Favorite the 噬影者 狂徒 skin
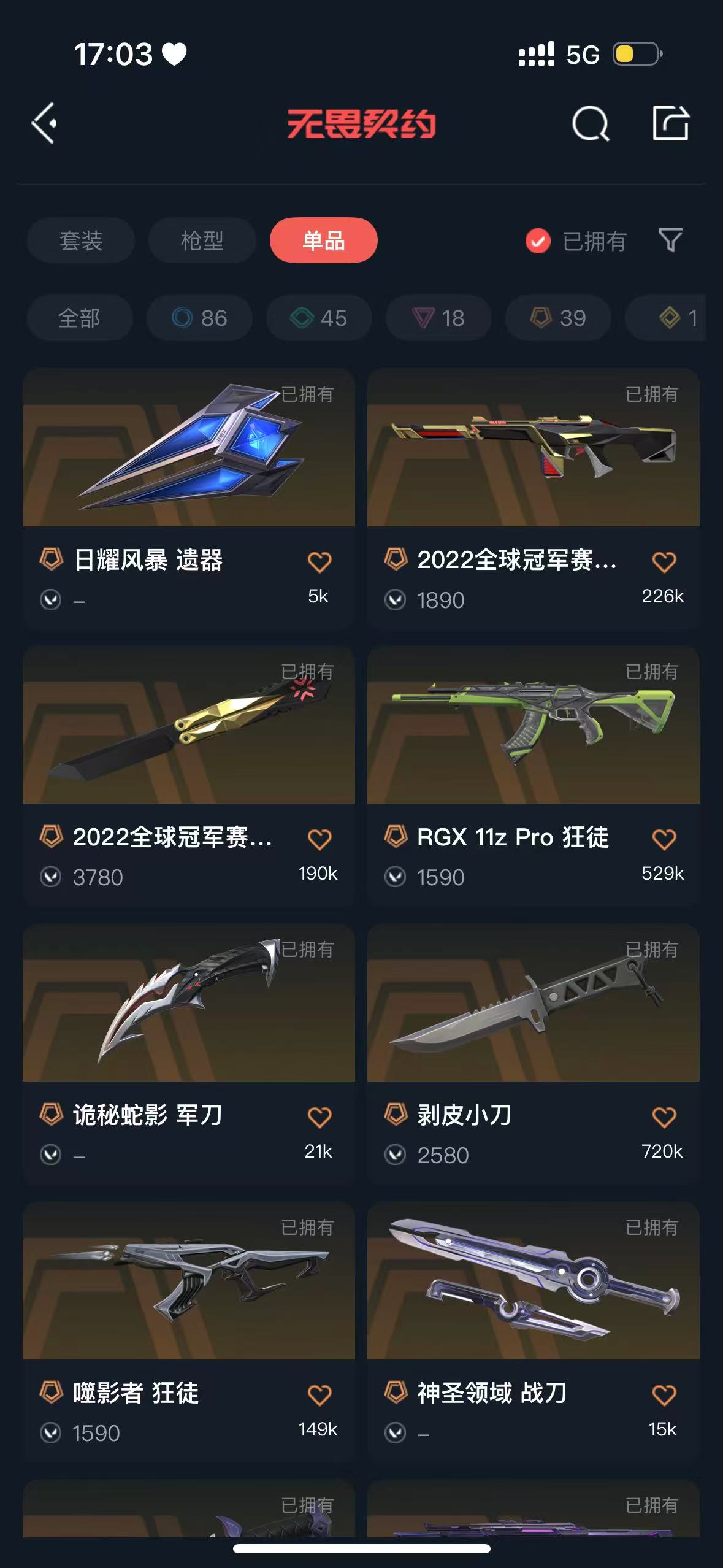Image resolution: width=723 pixels, height=1568 pixels. coord(319,1396)
